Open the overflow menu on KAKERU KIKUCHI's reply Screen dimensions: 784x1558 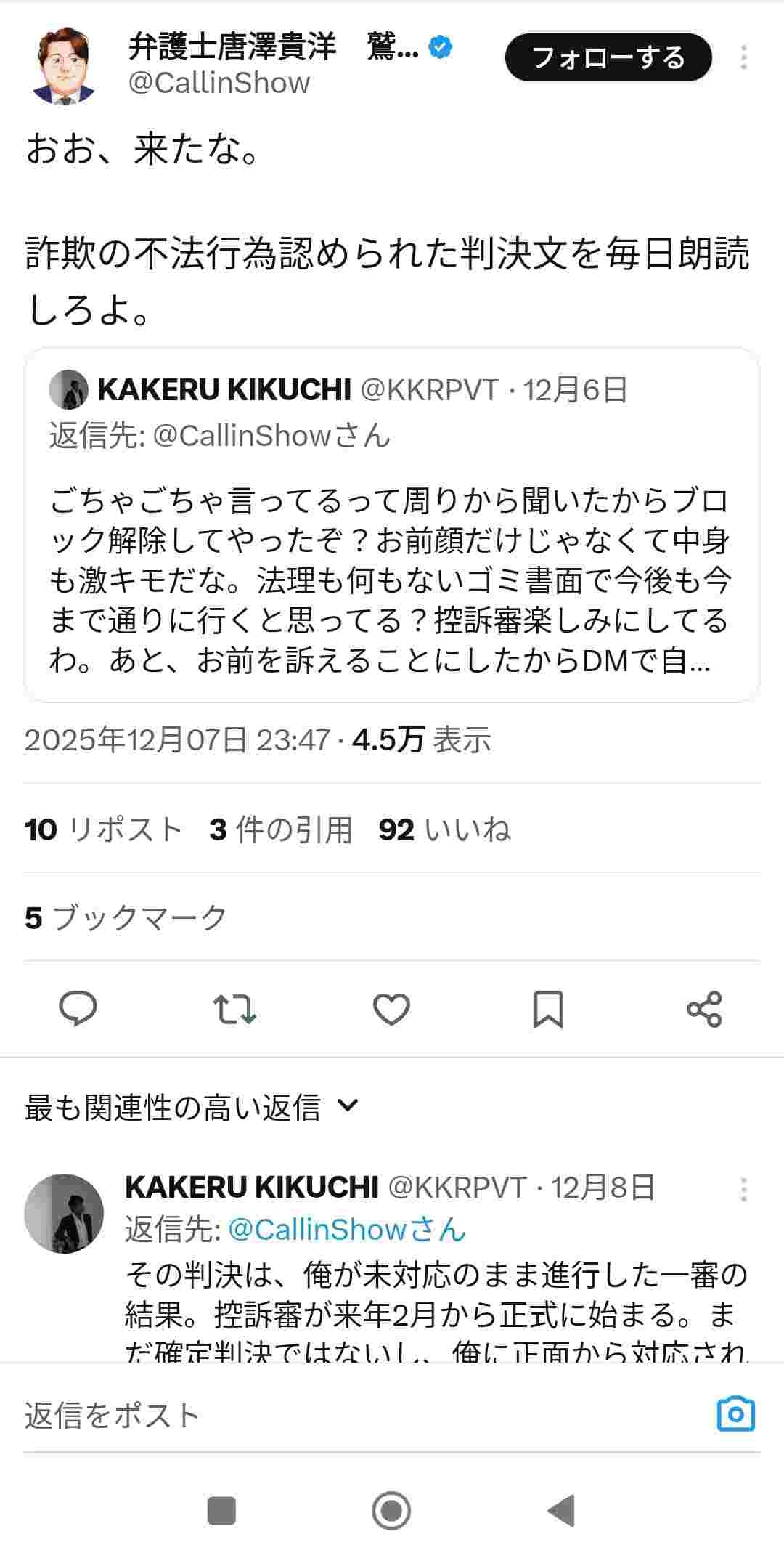tap(743, 1190)
